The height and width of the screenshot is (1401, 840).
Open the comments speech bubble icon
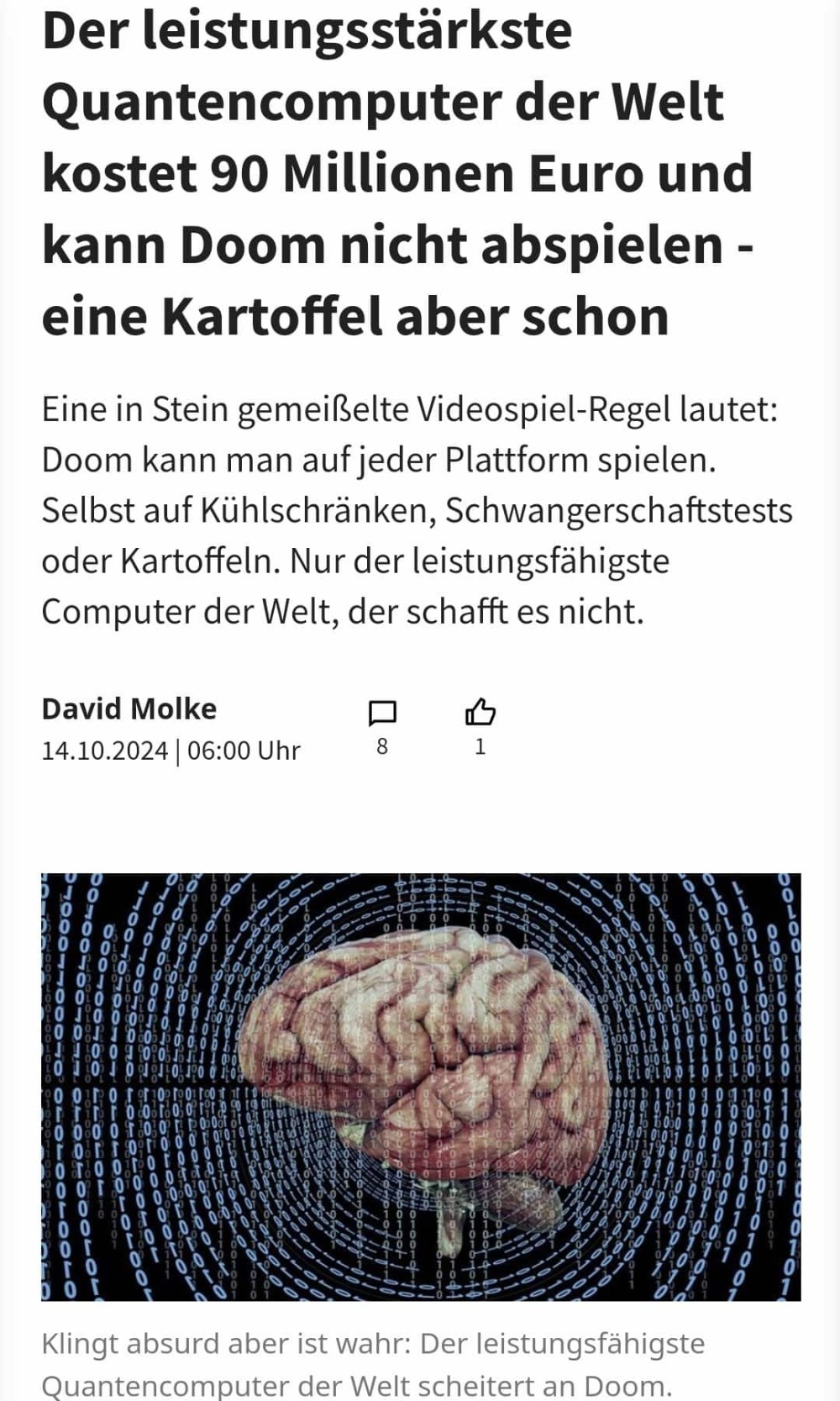pyautogui.click(x=382, y=714)
